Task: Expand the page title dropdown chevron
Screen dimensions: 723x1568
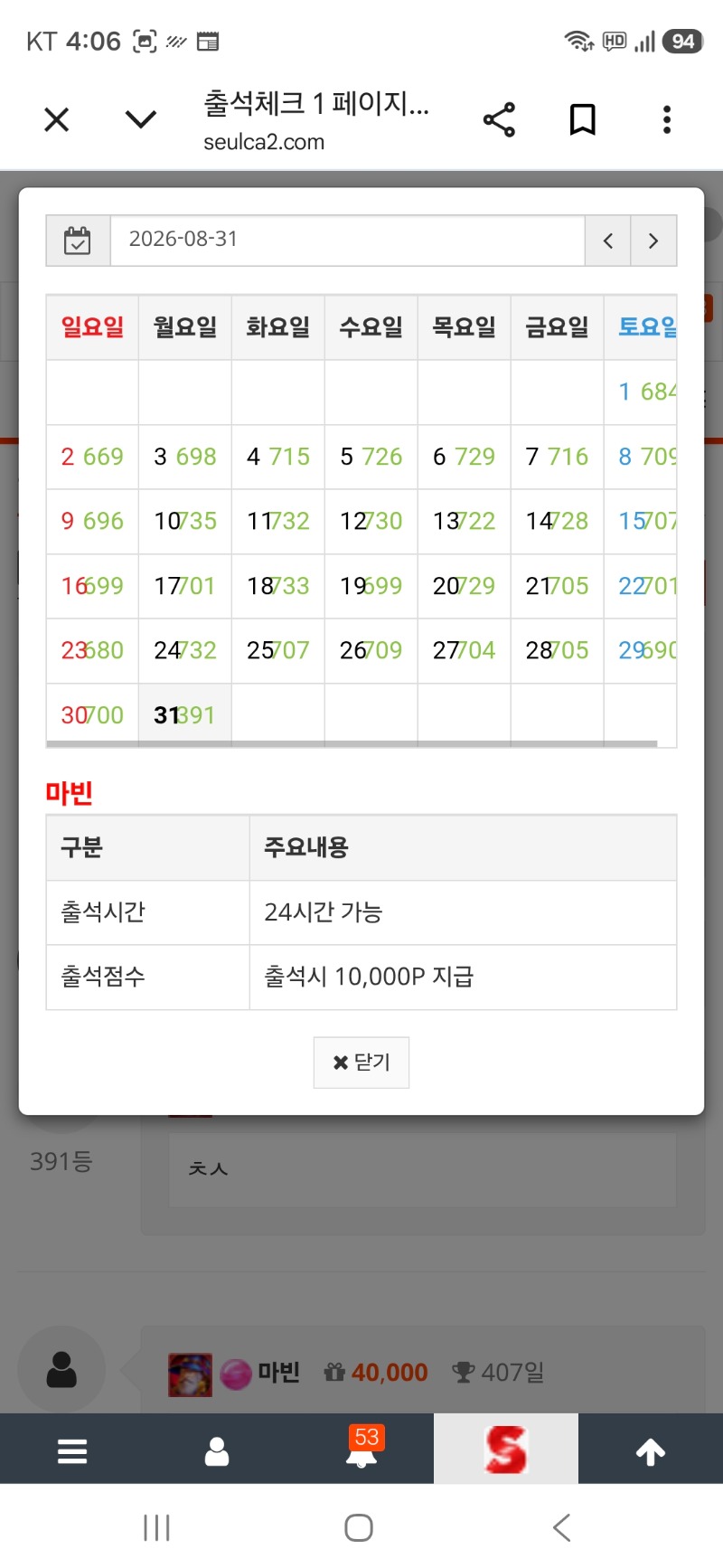Action: tap(141, 119)
